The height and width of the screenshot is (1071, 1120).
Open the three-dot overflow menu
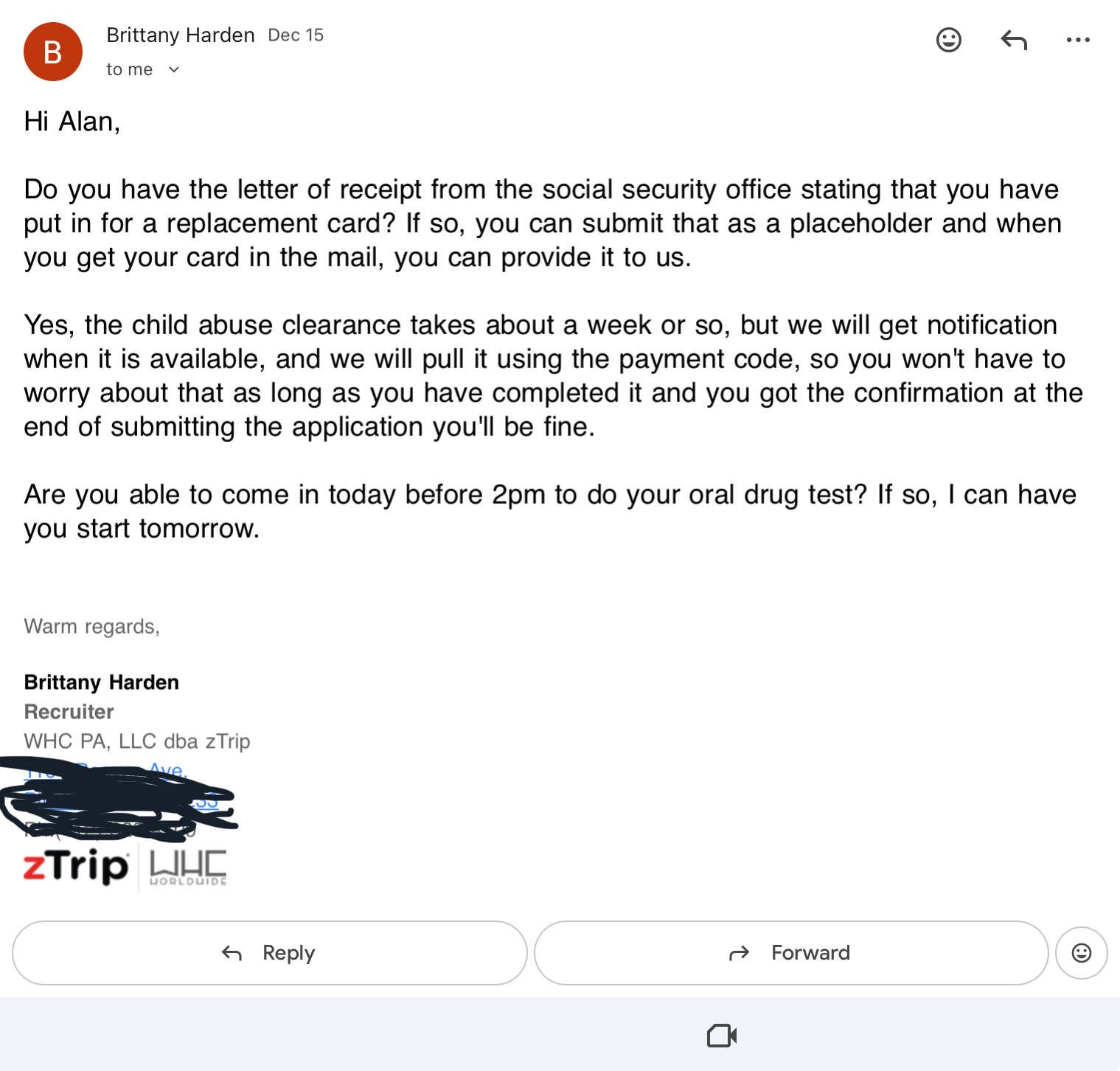click(x=1077, y=40)
